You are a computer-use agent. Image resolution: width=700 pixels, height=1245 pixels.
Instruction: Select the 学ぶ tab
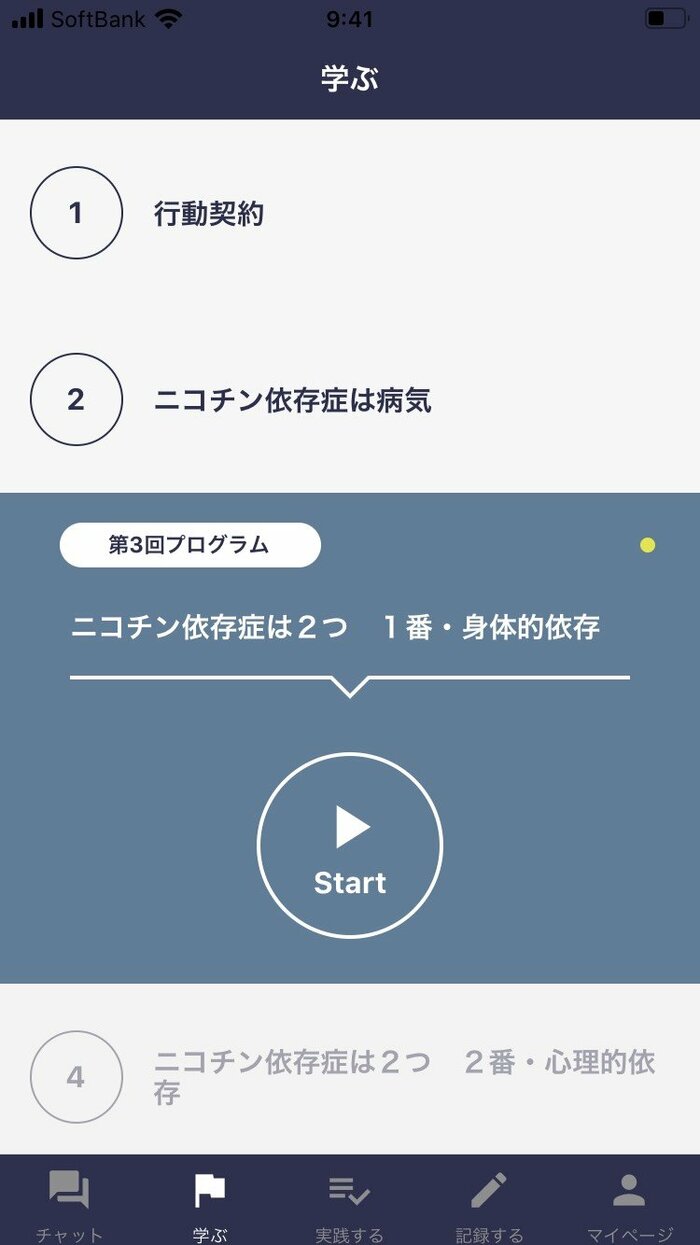pyautogui.click(x=209, y=1203)
